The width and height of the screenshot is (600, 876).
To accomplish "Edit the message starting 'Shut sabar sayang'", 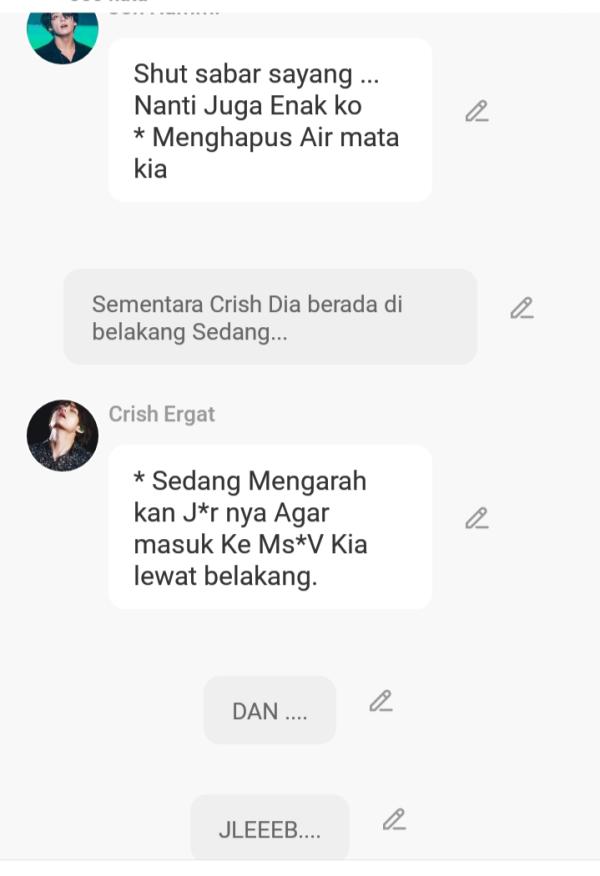I will [477, 112].
